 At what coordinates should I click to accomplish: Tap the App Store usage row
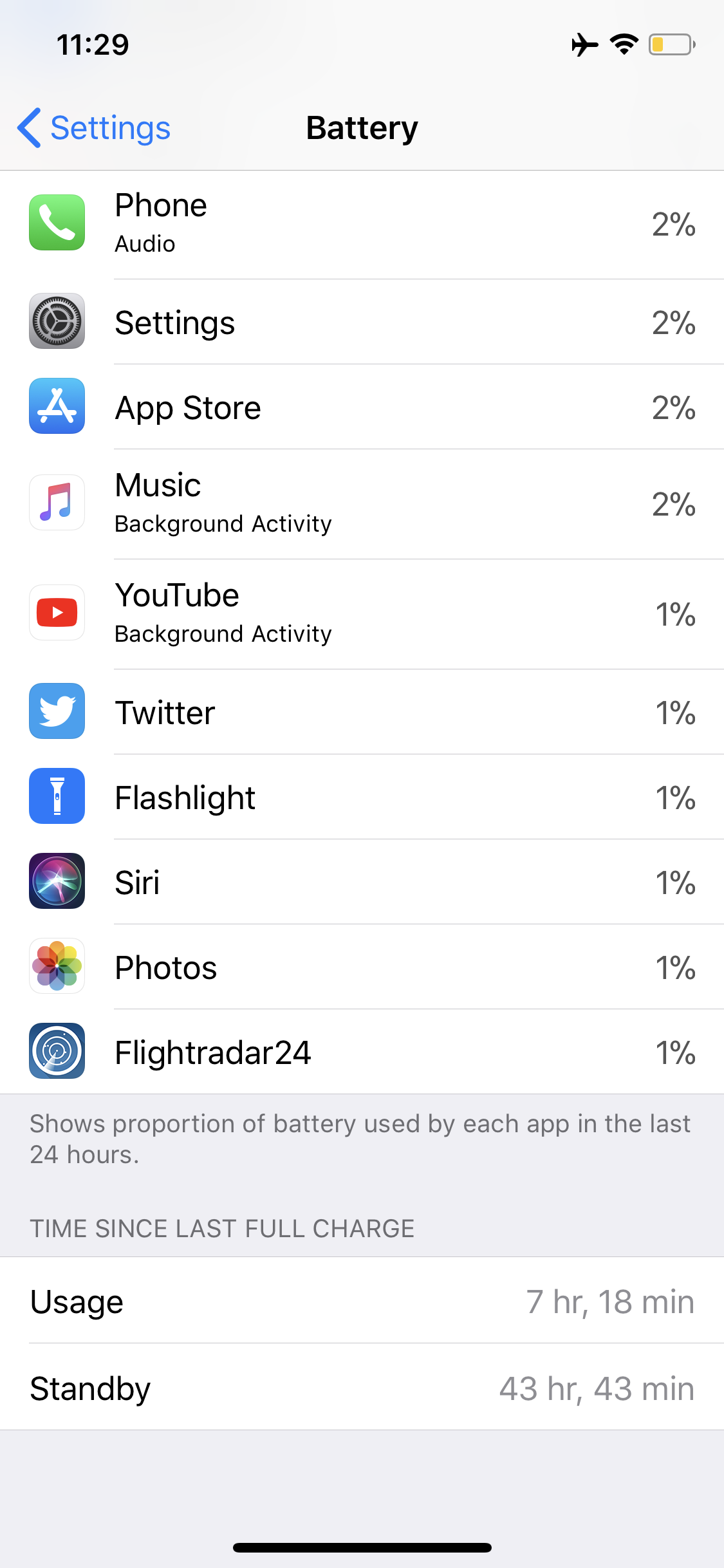[x=362, y=407]
